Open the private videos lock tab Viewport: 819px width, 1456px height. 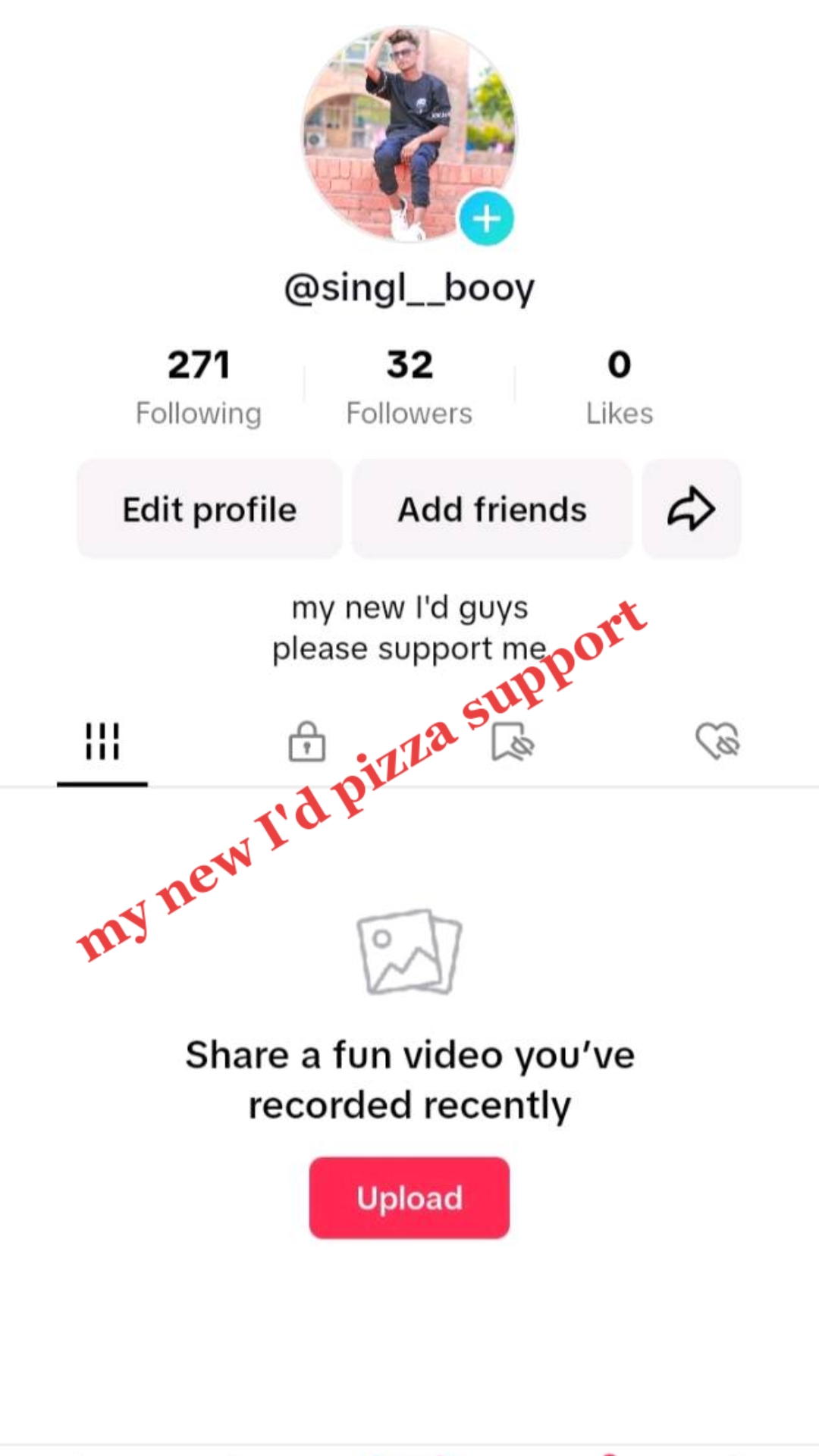(307, 741)
